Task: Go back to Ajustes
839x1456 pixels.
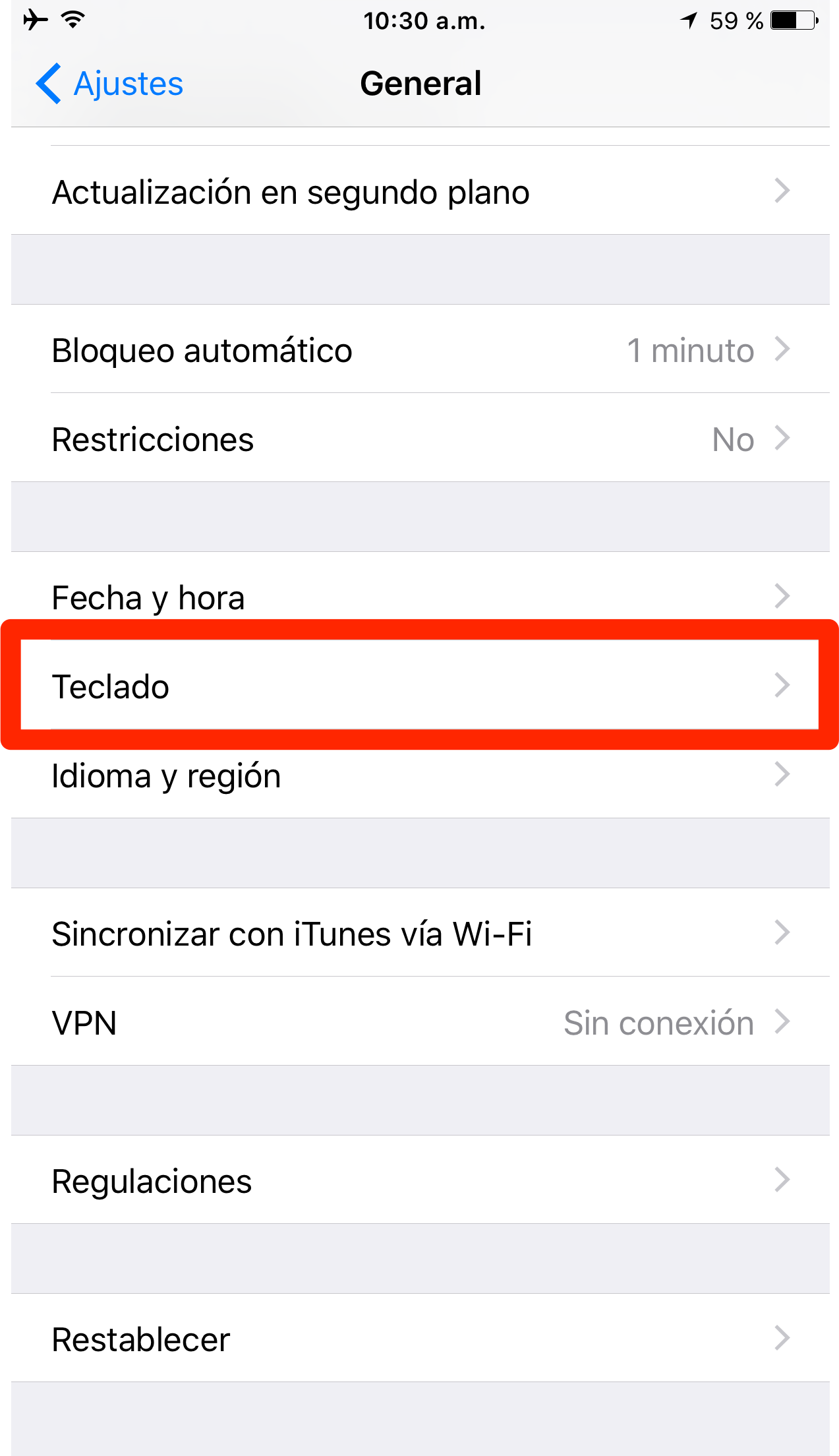Action: pos(110,84)
